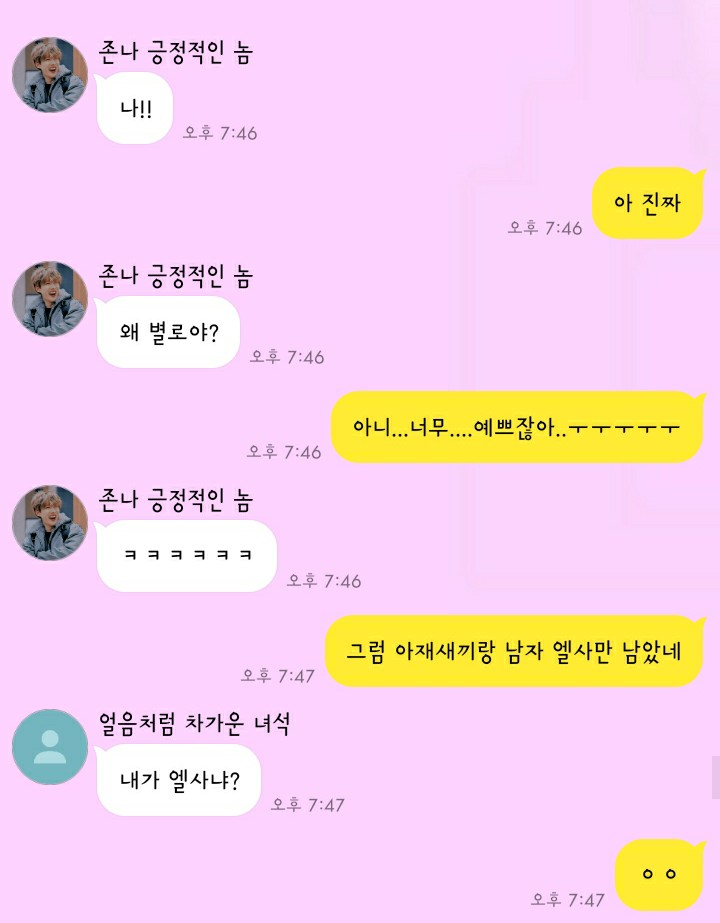Open 얼음처럼 차가운 녀석's default profile avatar
The image size is (720, 923).
pos(50,747)
